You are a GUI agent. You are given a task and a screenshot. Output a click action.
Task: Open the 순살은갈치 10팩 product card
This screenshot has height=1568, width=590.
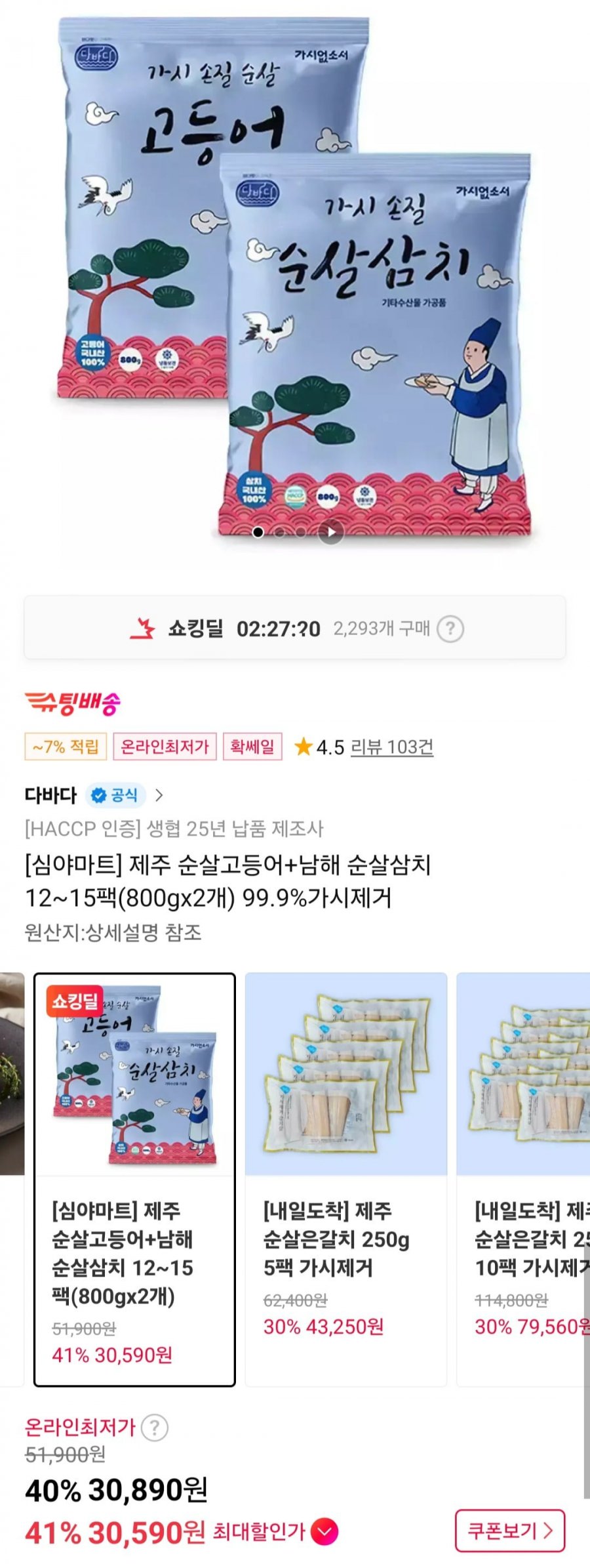point(524,1179)
